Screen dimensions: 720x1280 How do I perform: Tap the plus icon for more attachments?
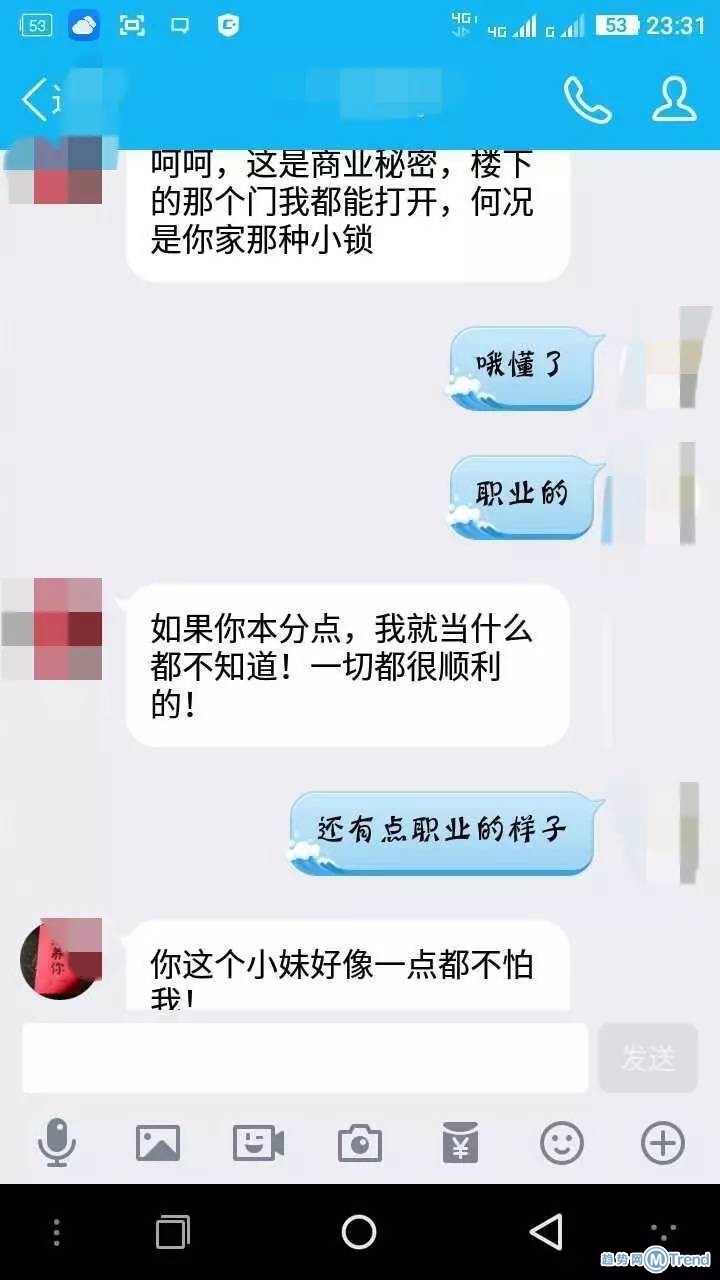660,1140
